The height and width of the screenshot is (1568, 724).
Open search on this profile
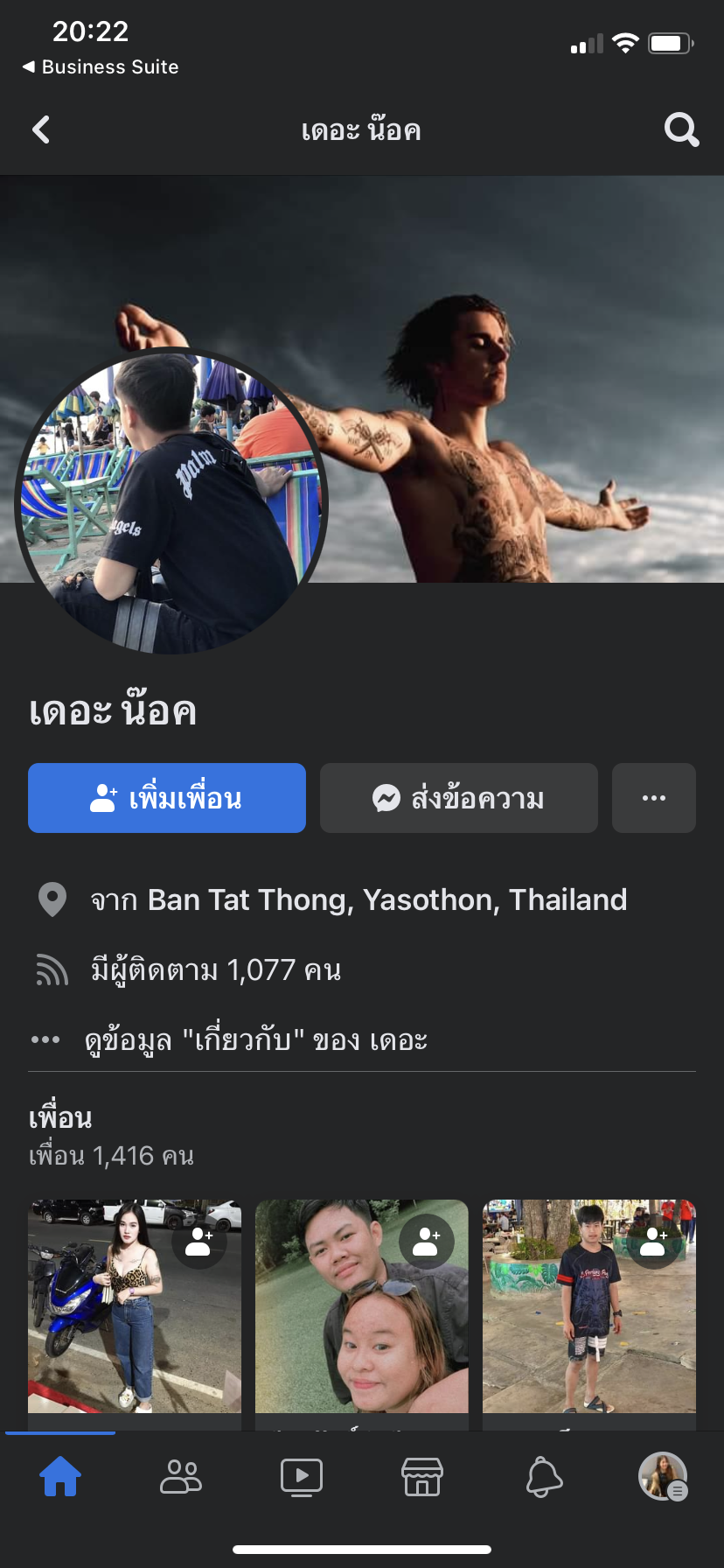tap(681, 129)
